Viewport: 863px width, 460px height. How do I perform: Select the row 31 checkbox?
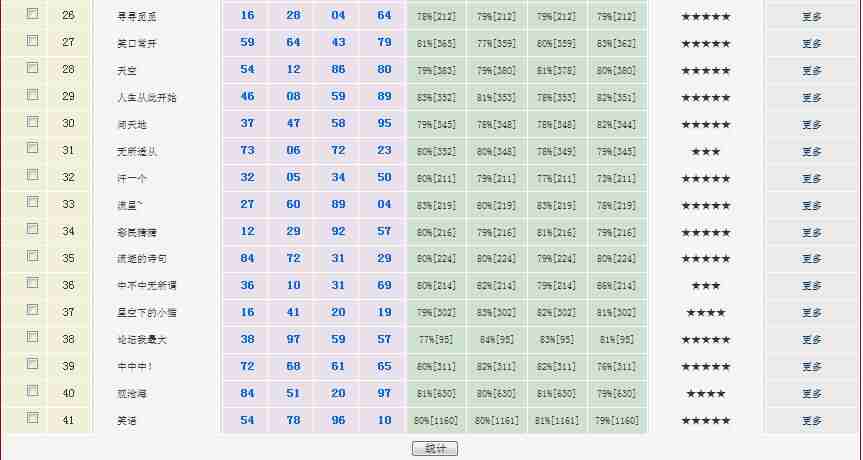(33, 149)
